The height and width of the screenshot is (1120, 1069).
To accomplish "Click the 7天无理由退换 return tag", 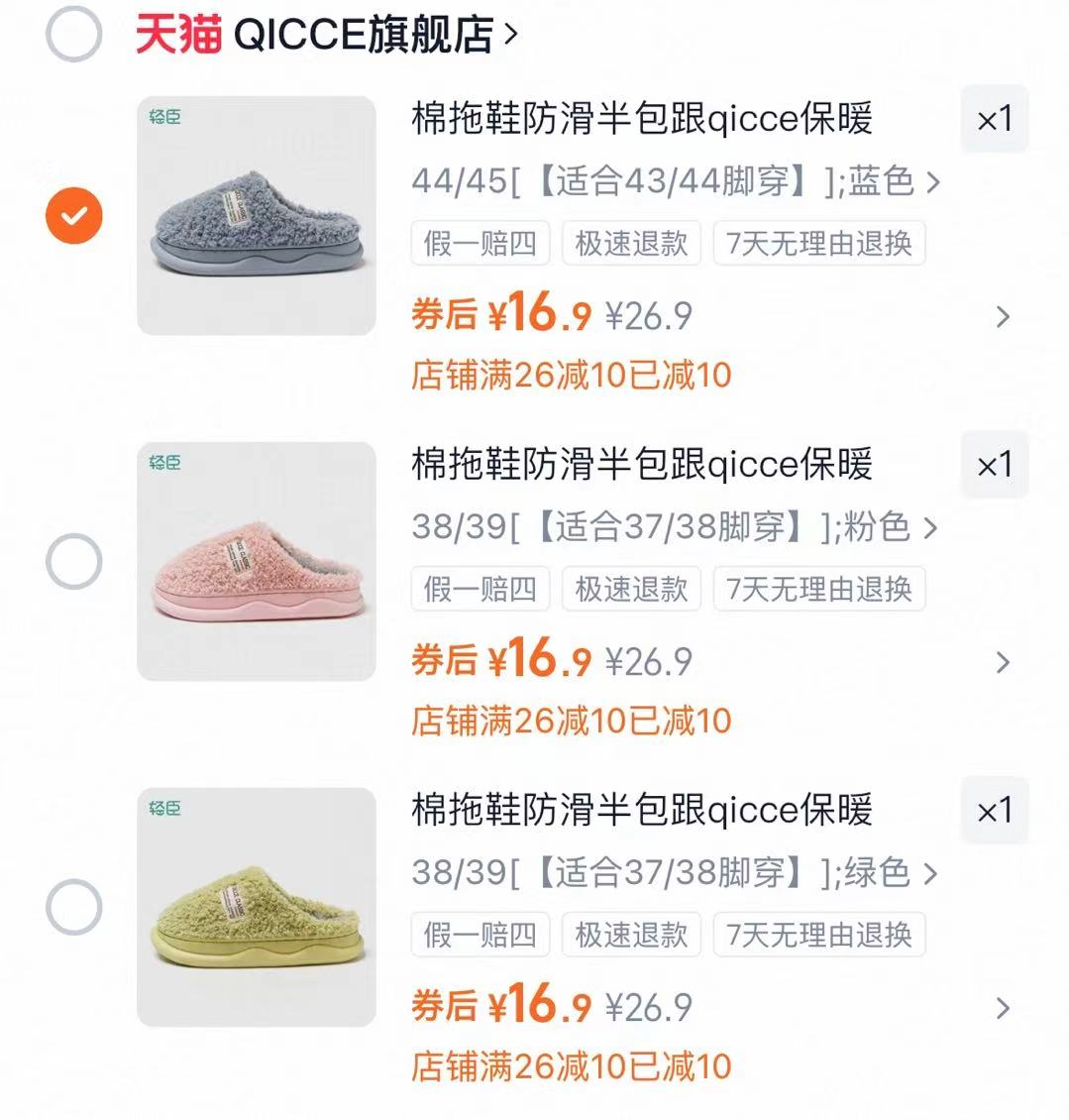I will [x=820, y=243].
